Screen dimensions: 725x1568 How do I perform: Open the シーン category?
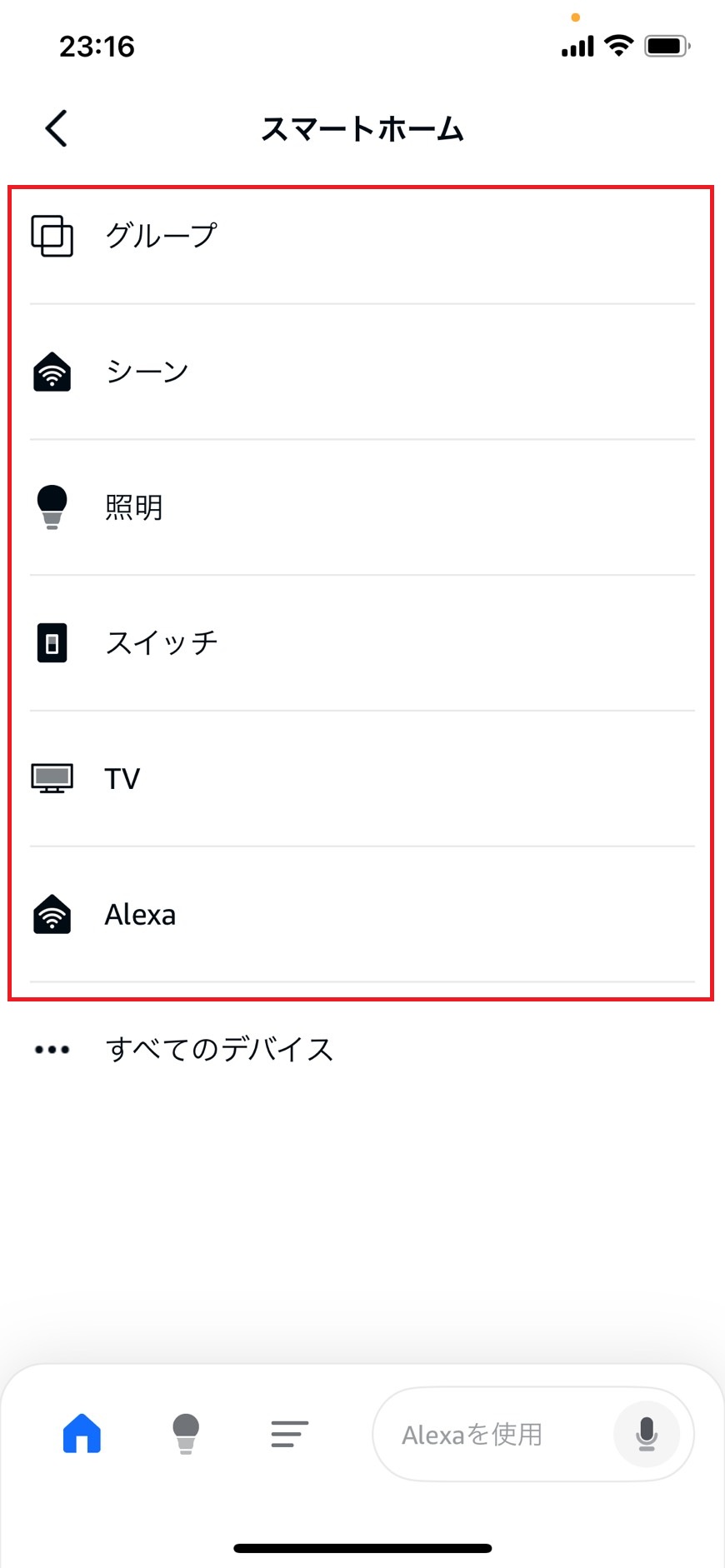coord(147,372)
